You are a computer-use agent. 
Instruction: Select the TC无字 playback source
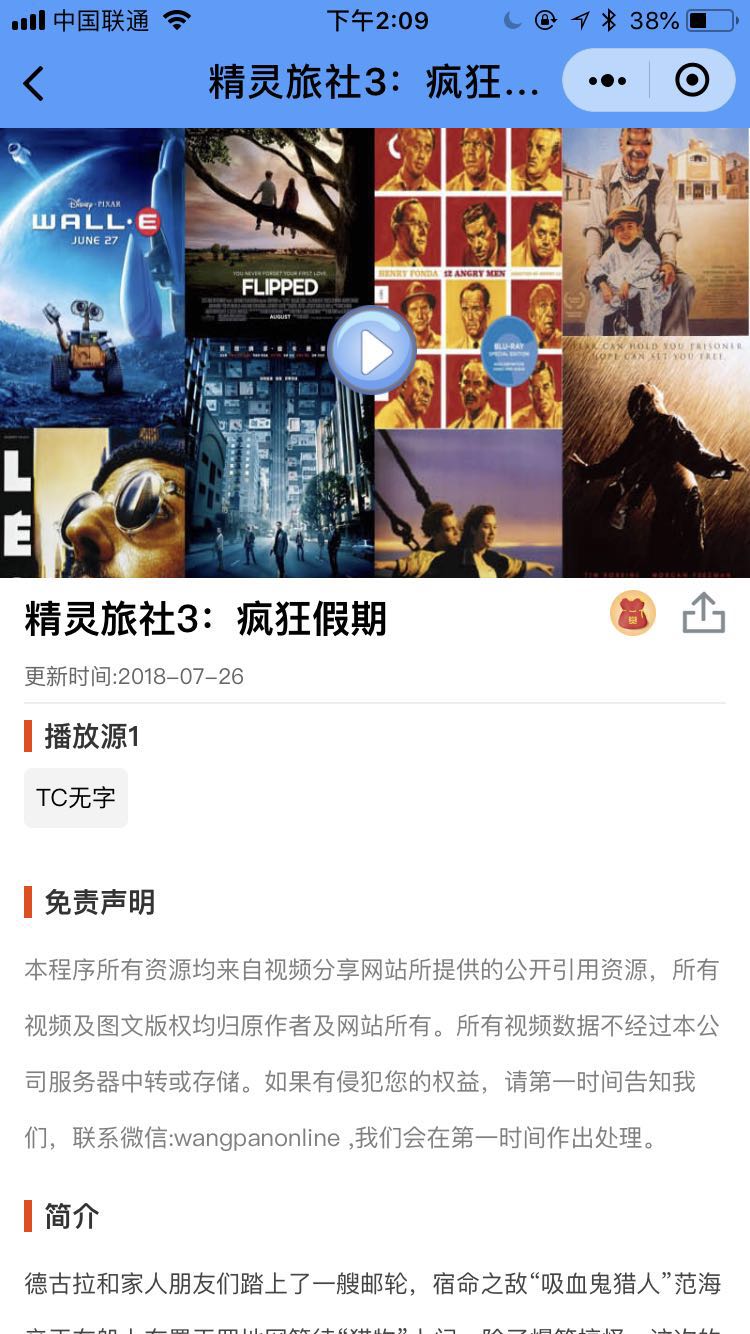[x=76, y=798]
